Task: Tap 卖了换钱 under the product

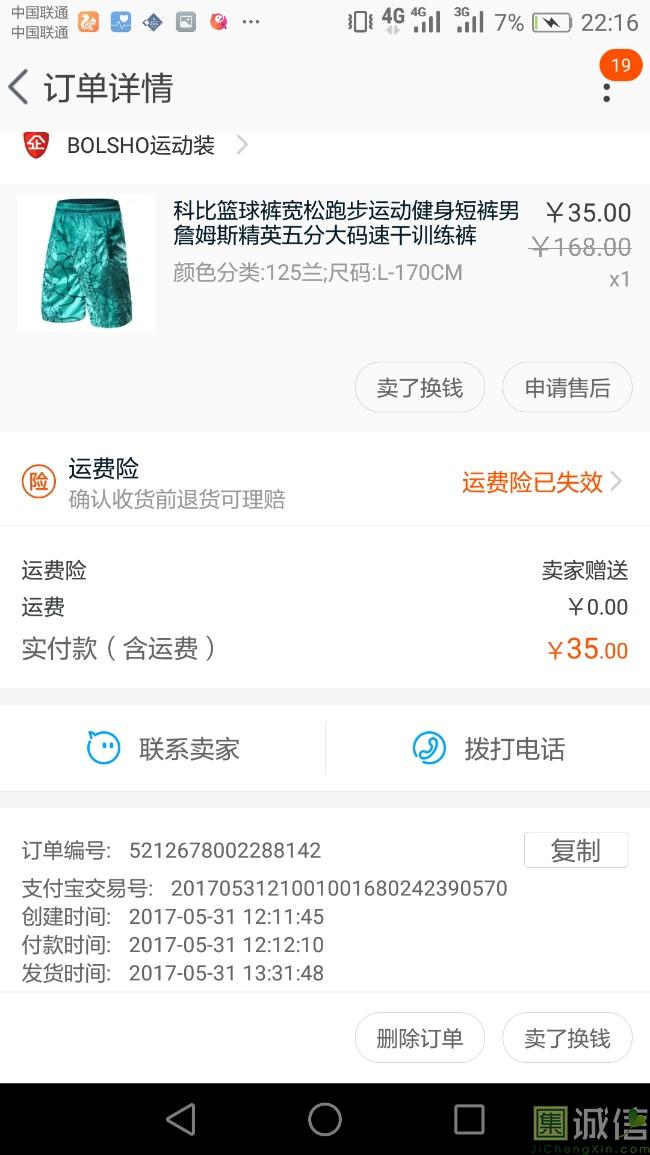Action: [x=419, y=387]
